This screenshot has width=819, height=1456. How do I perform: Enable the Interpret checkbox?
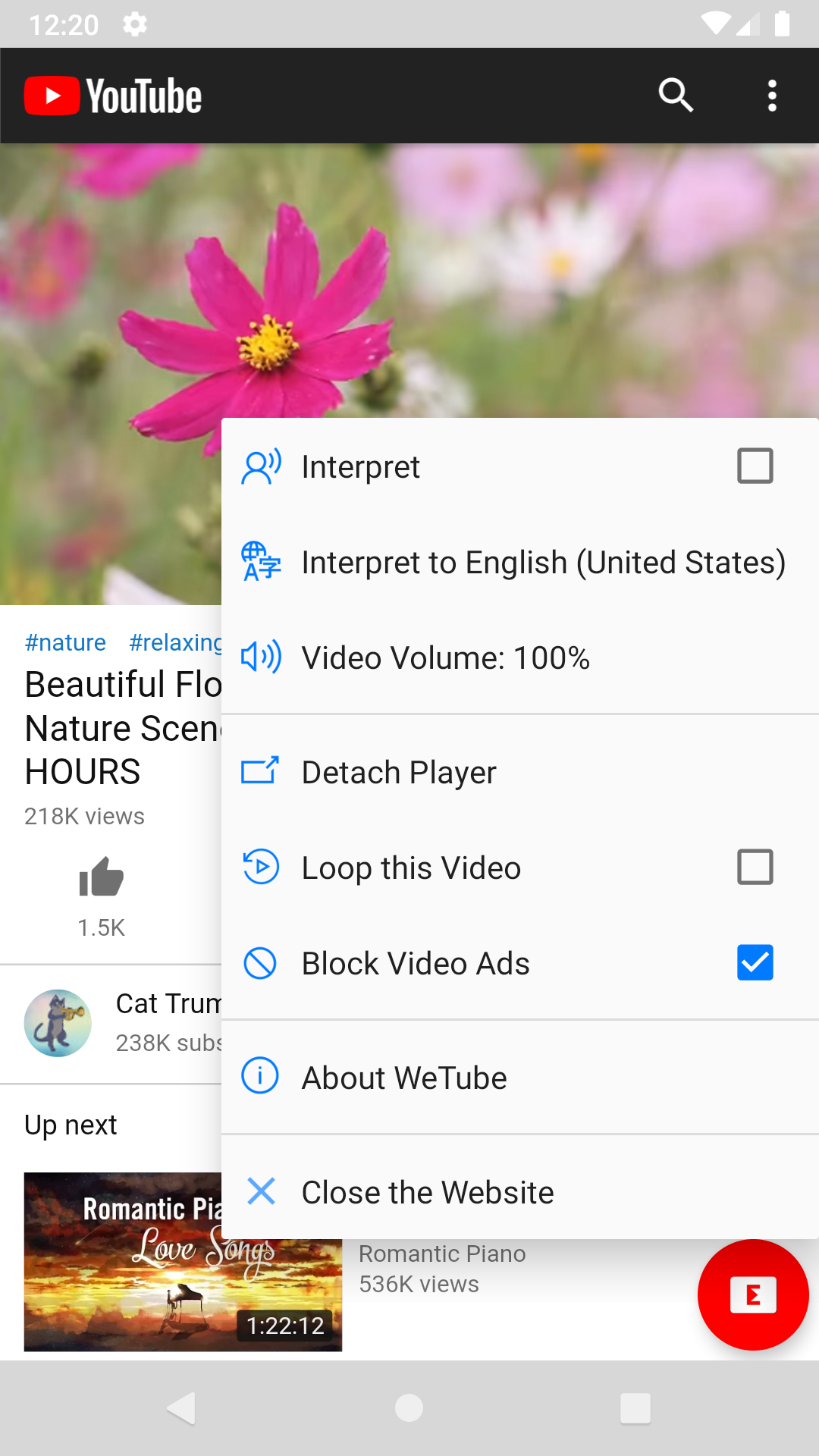click(755, 466)
